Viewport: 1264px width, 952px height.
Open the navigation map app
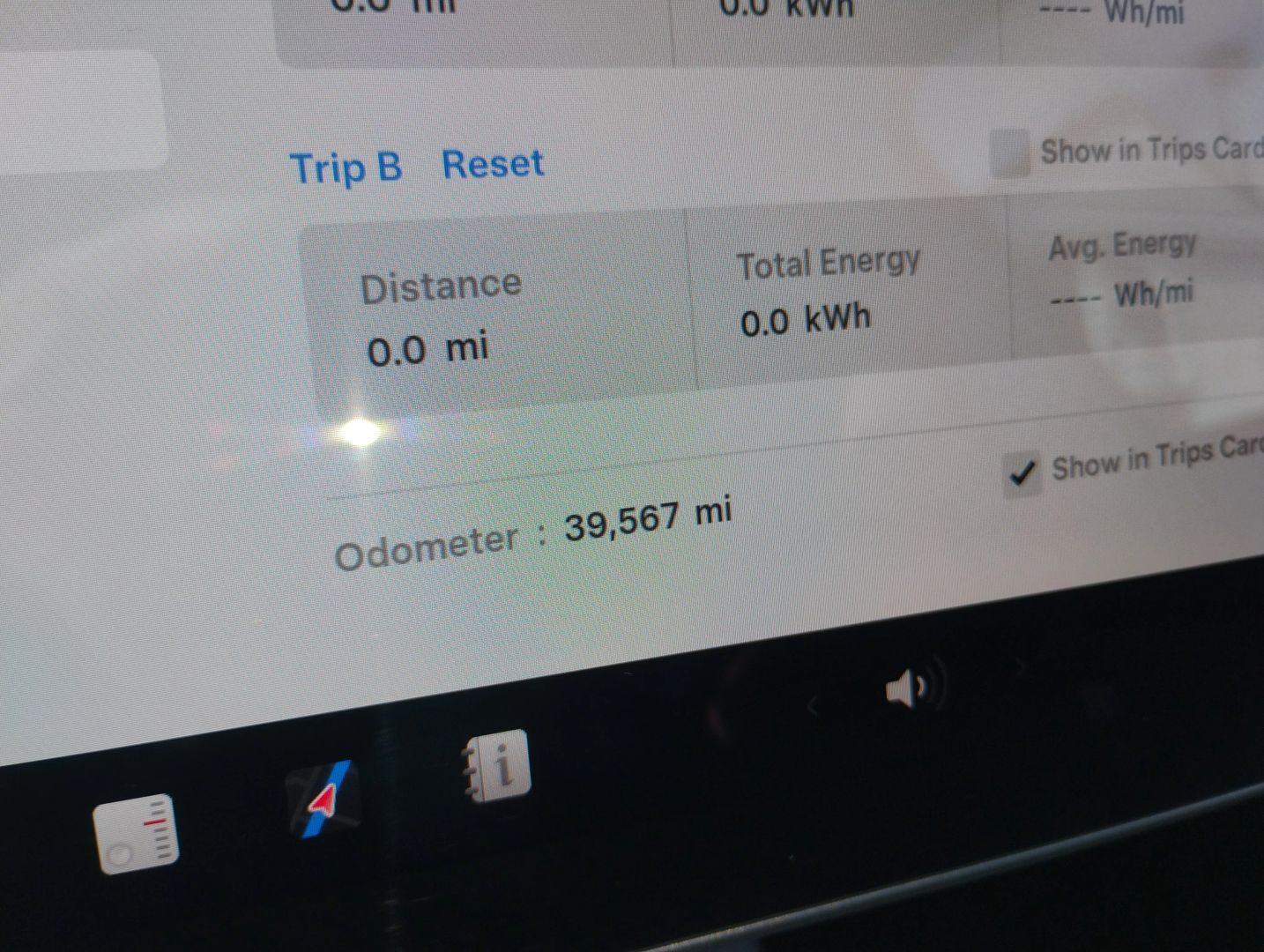coord(325,799)
